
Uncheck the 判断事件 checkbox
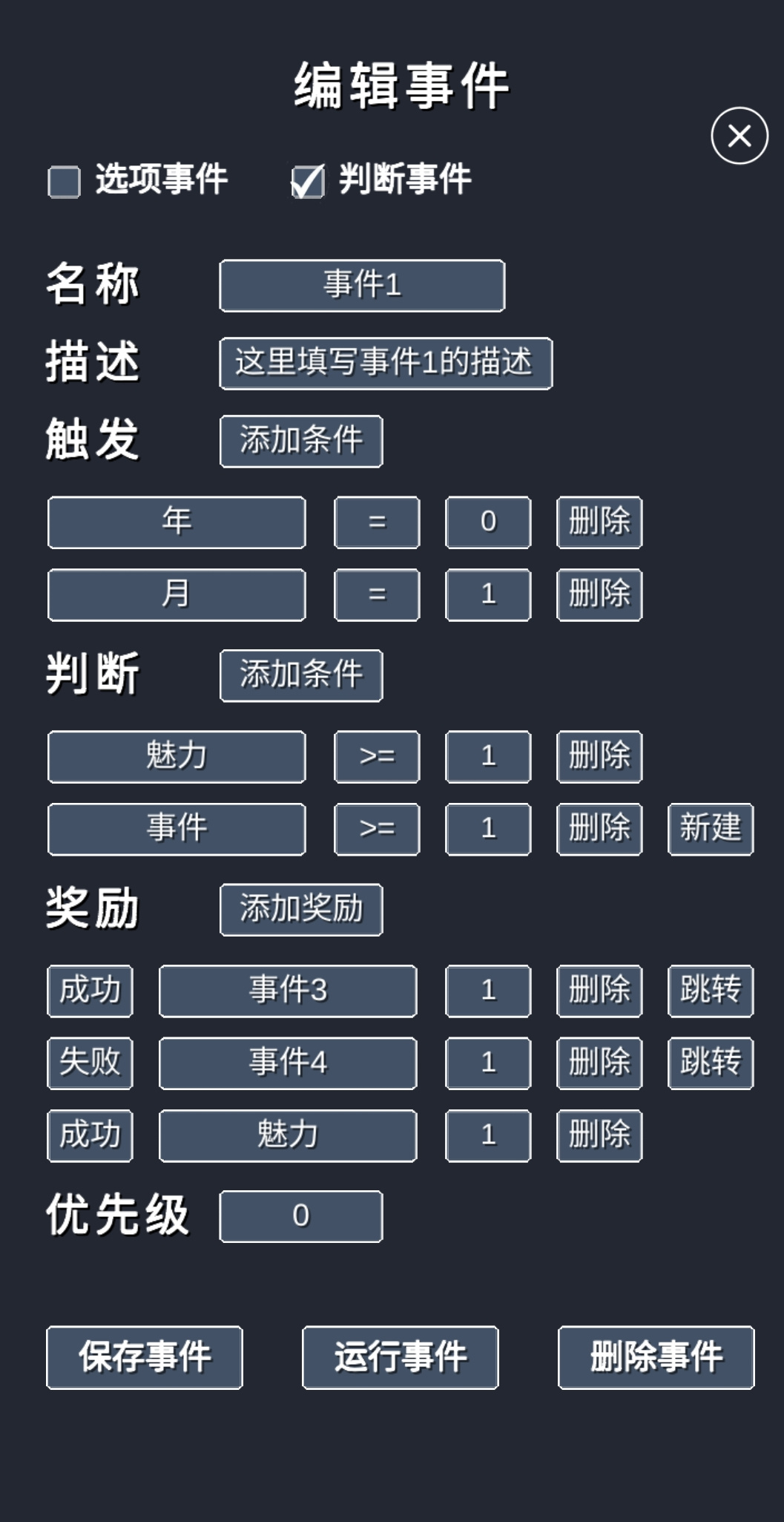pyautogui.click(x=307, y=182)
